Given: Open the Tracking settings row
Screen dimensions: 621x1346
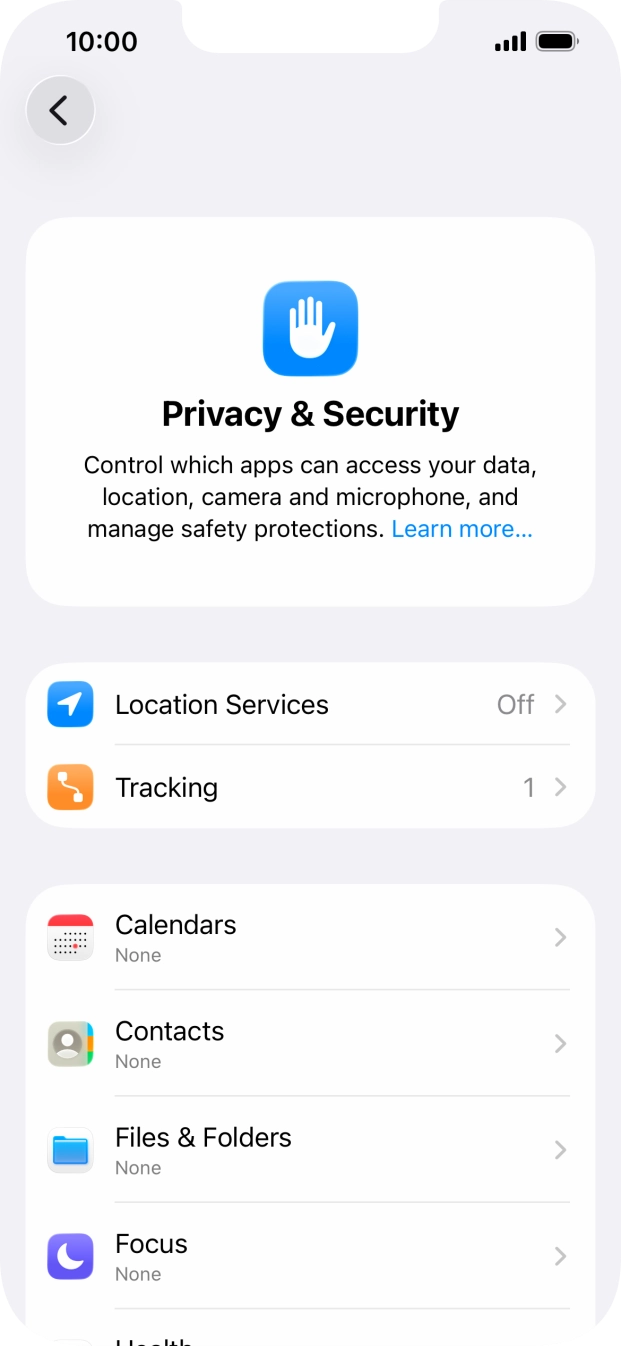Looking at the screenshot, I should point(310,787).
